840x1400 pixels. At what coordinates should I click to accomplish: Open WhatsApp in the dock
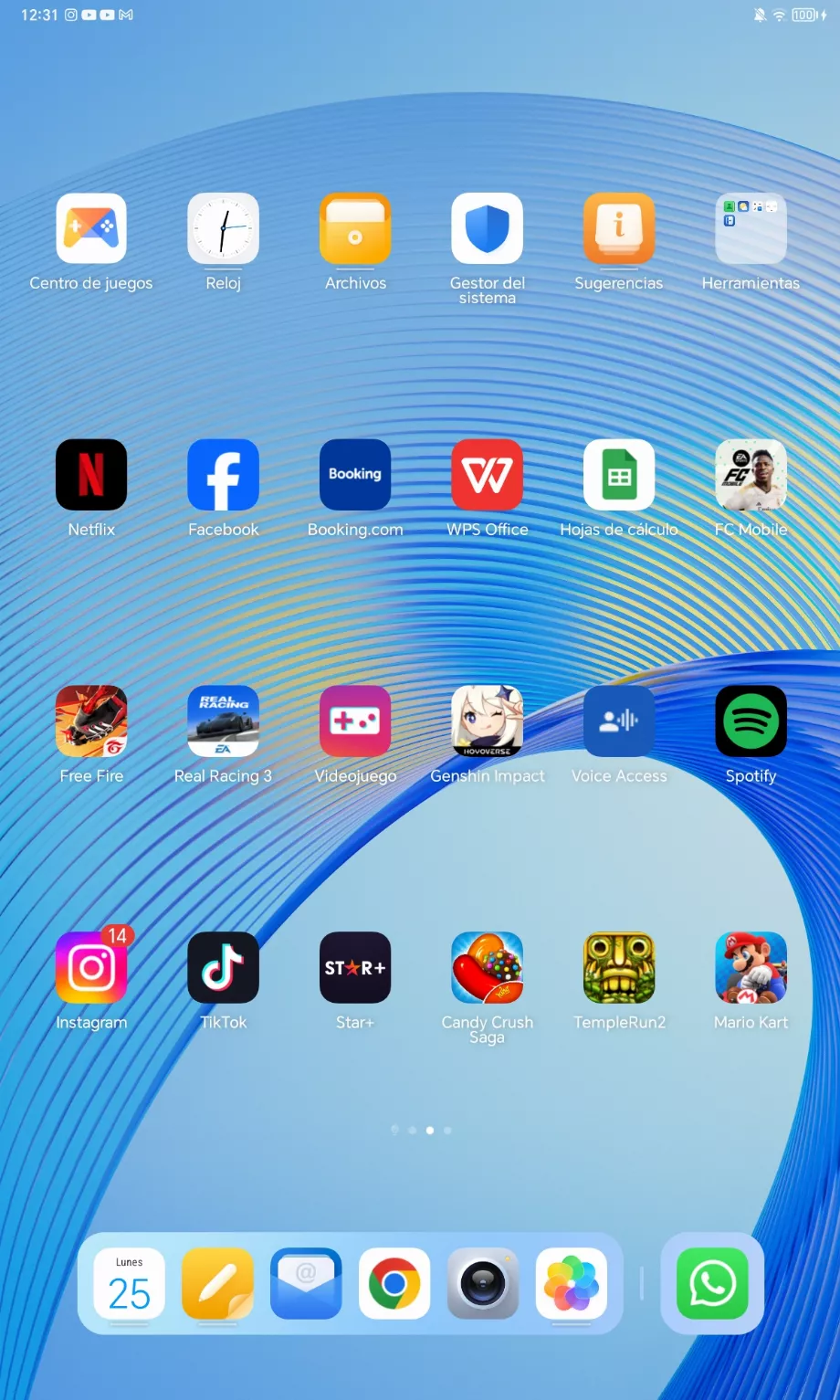(x=712, y=1283)
